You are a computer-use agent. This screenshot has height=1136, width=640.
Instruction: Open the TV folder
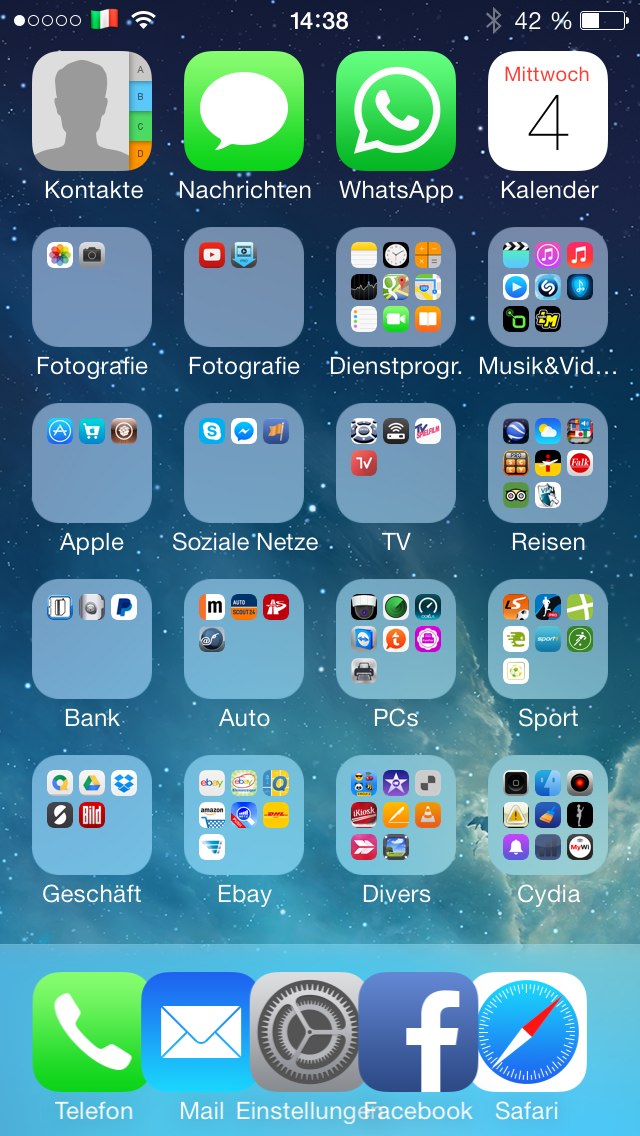[x=396, y=463]
